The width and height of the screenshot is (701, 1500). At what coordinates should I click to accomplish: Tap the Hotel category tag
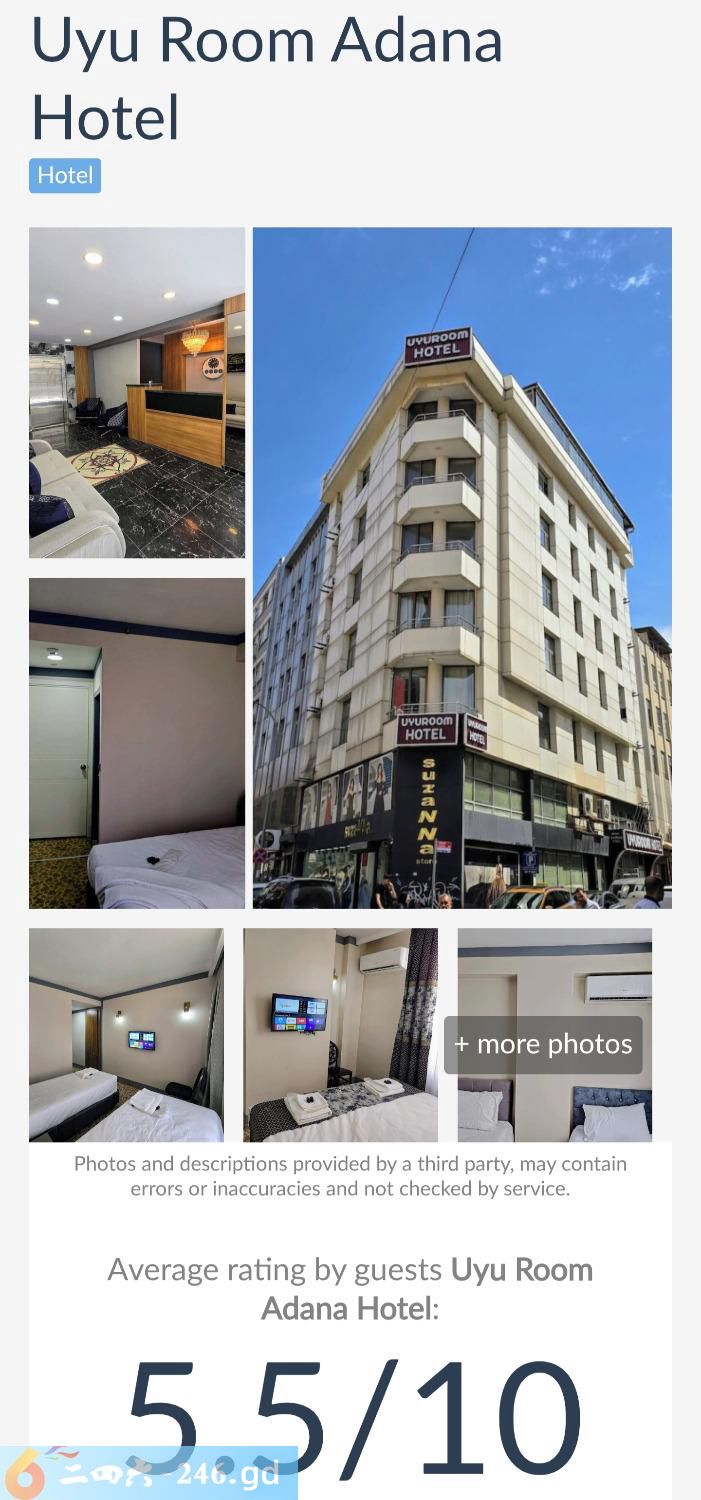point(65,176)
